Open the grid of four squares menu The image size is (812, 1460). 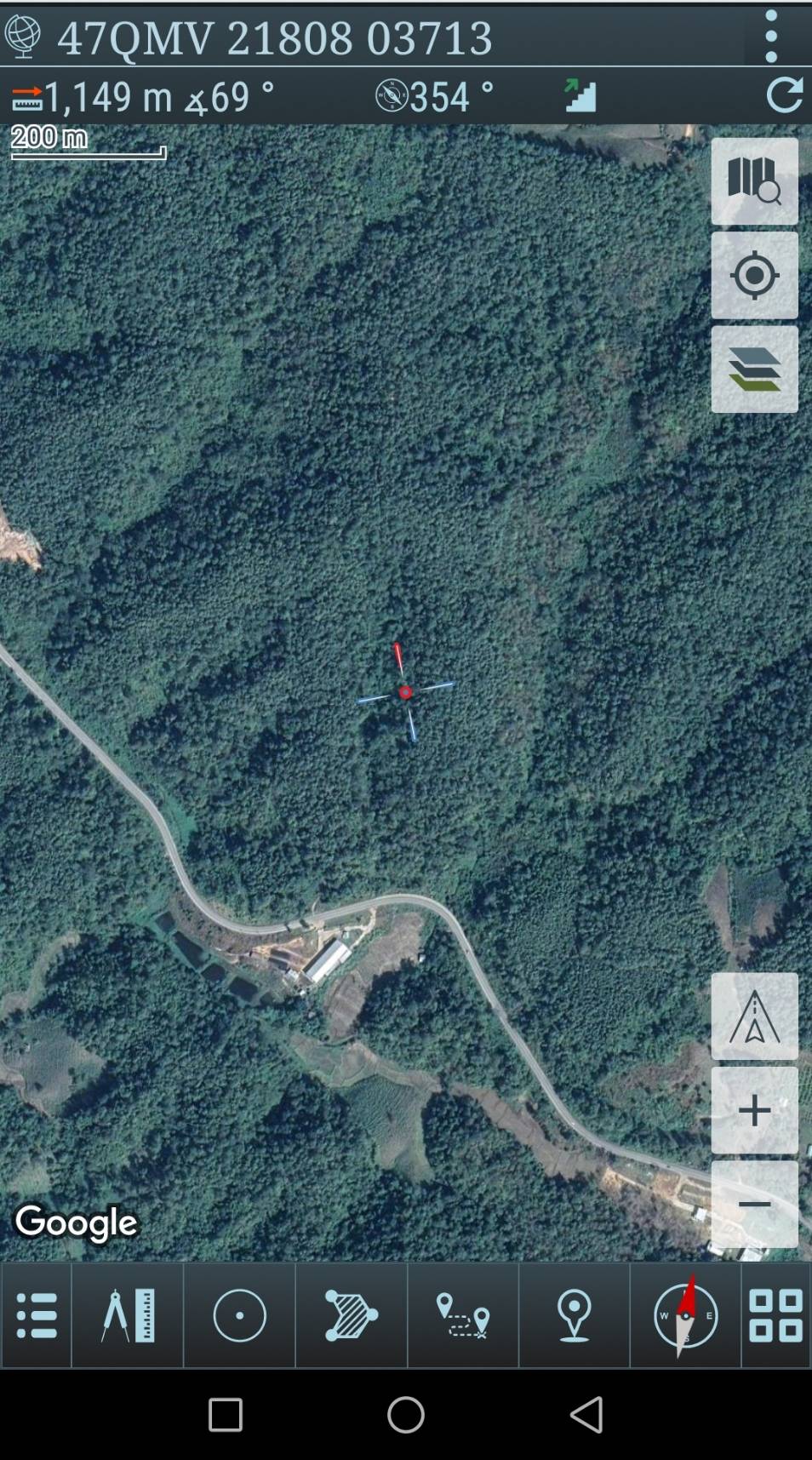776,1315
